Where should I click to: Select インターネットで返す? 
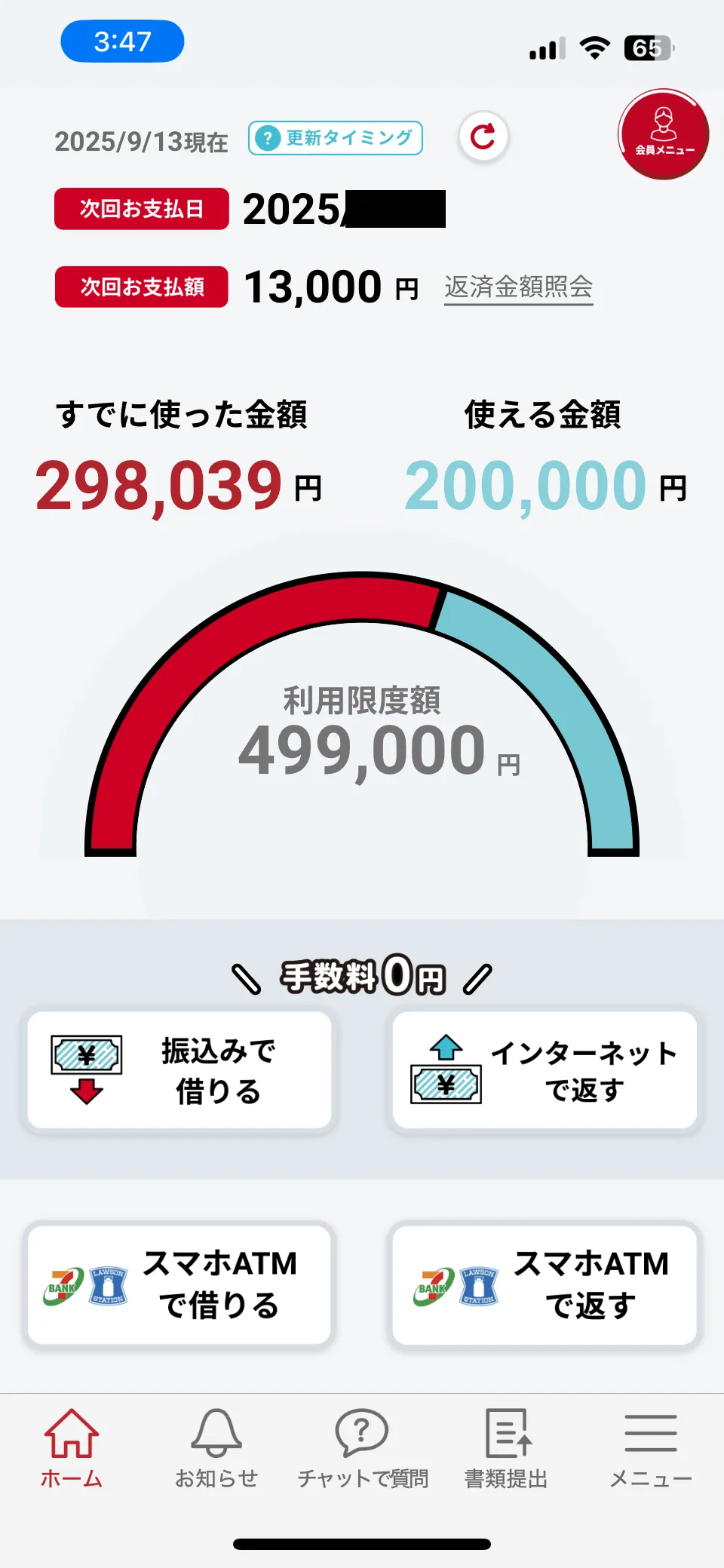545,1070
